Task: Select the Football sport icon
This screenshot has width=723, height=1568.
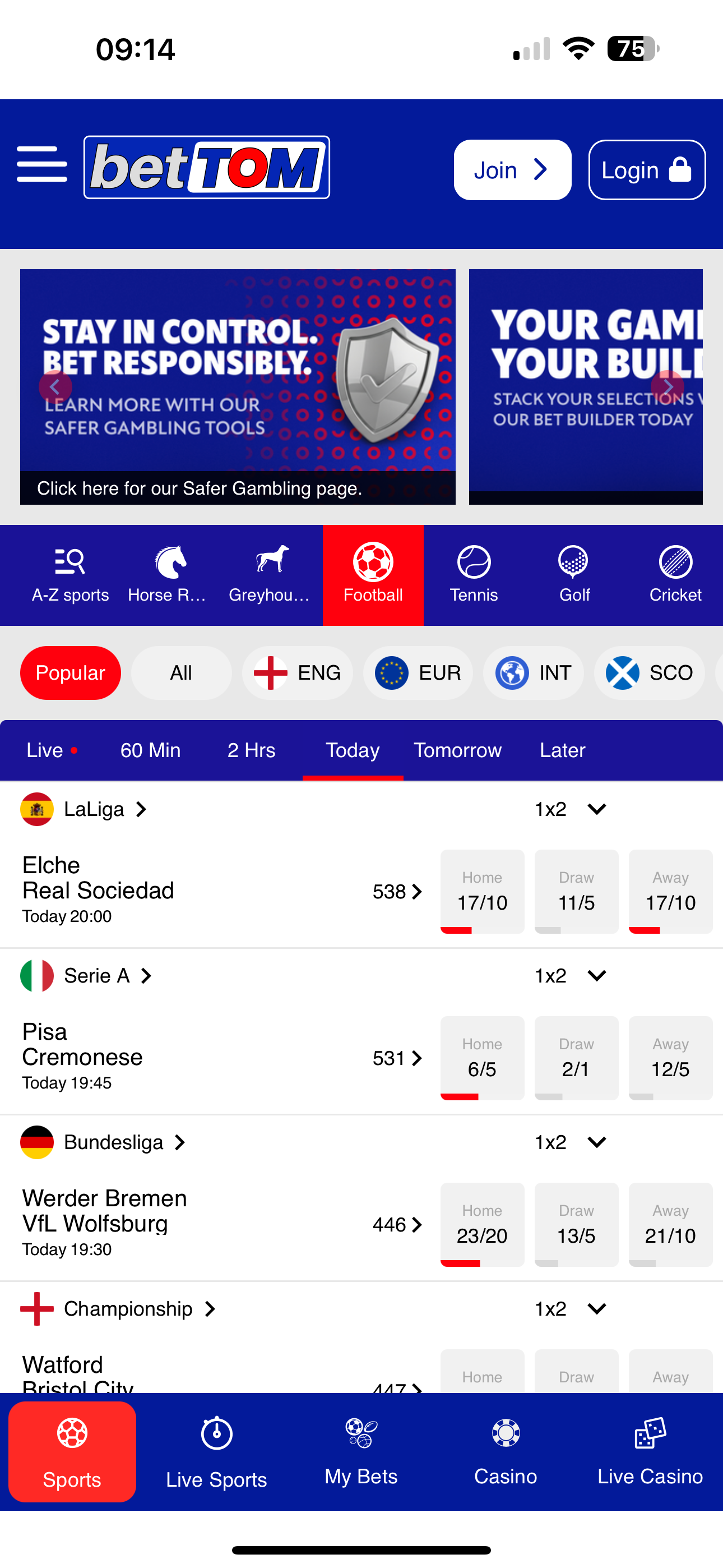Action: point(373,573)
